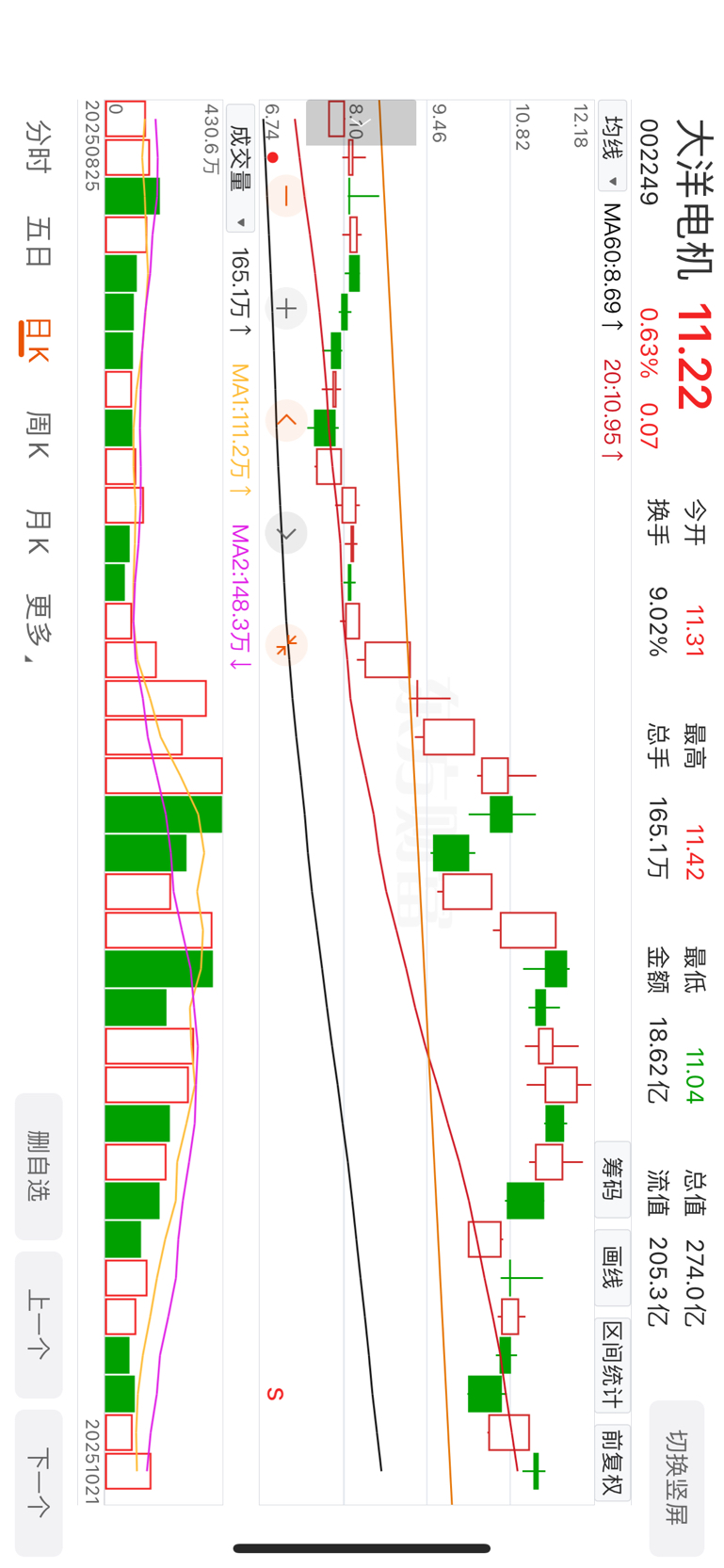Image resolution: width=724 pixels, height=1568 pixels.
Task: Enable the 画线 drawing tool
Action: click(x=612, y=1267)
